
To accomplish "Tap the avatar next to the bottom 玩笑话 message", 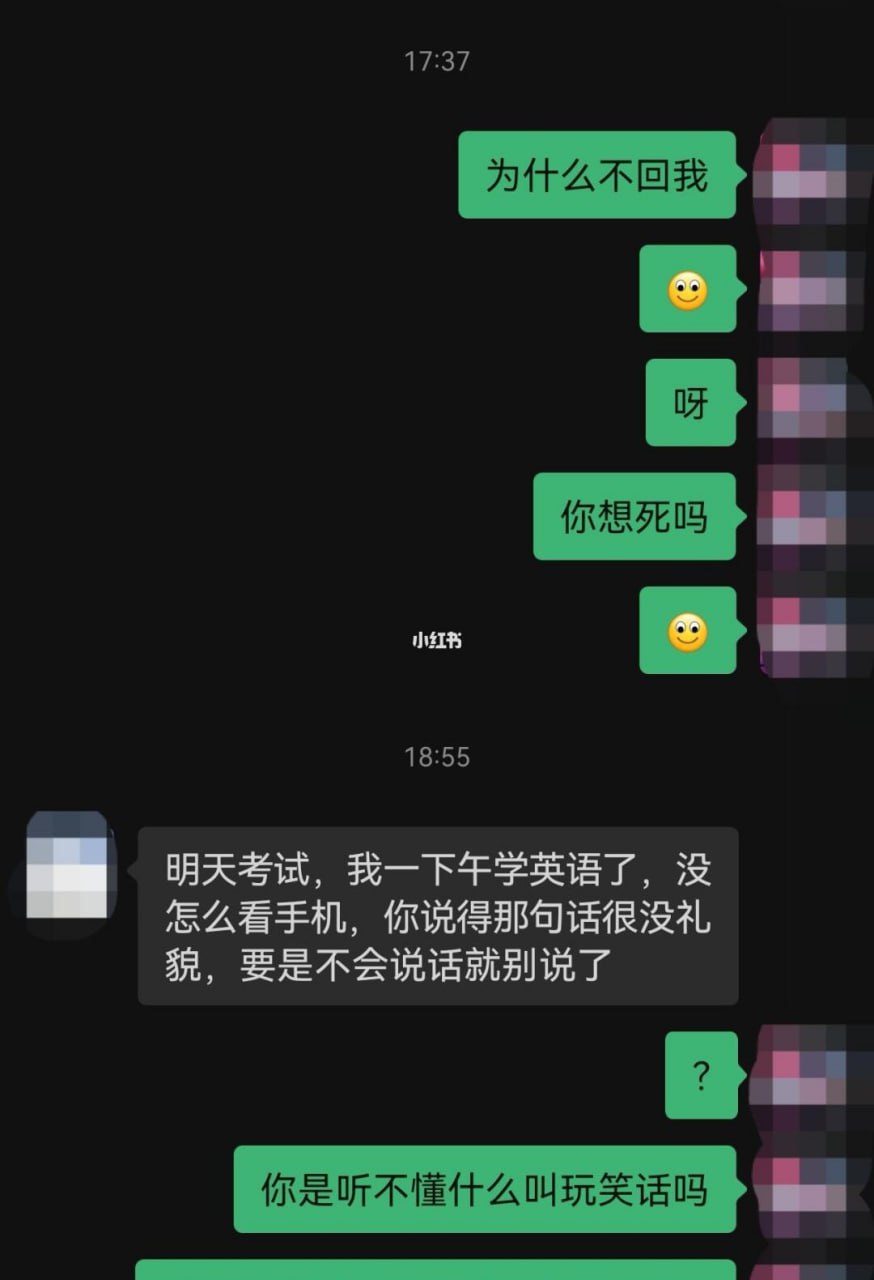I will pos(810,1192).
